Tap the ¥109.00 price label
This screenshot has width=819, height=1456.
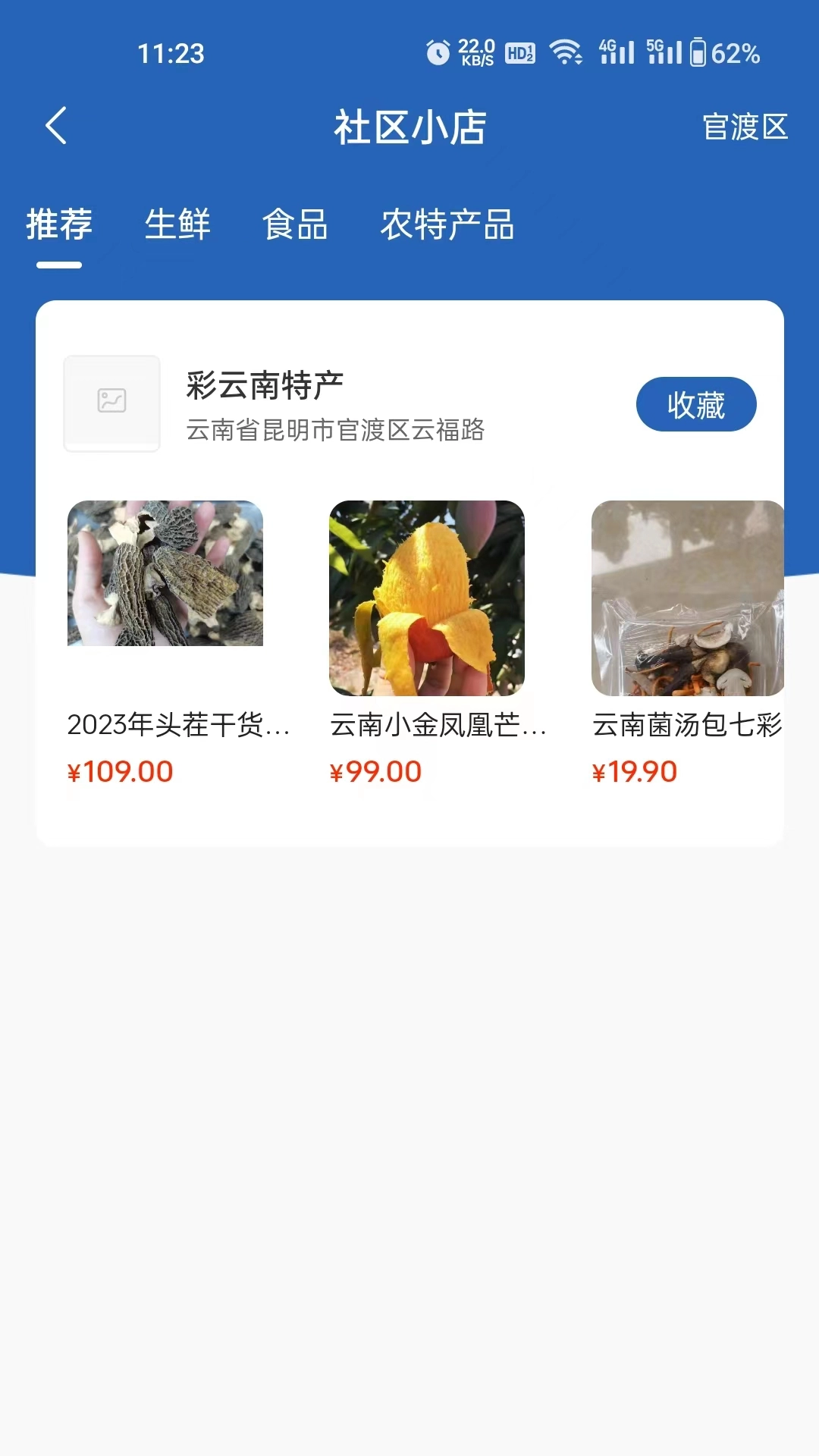[x=119, y=772]
